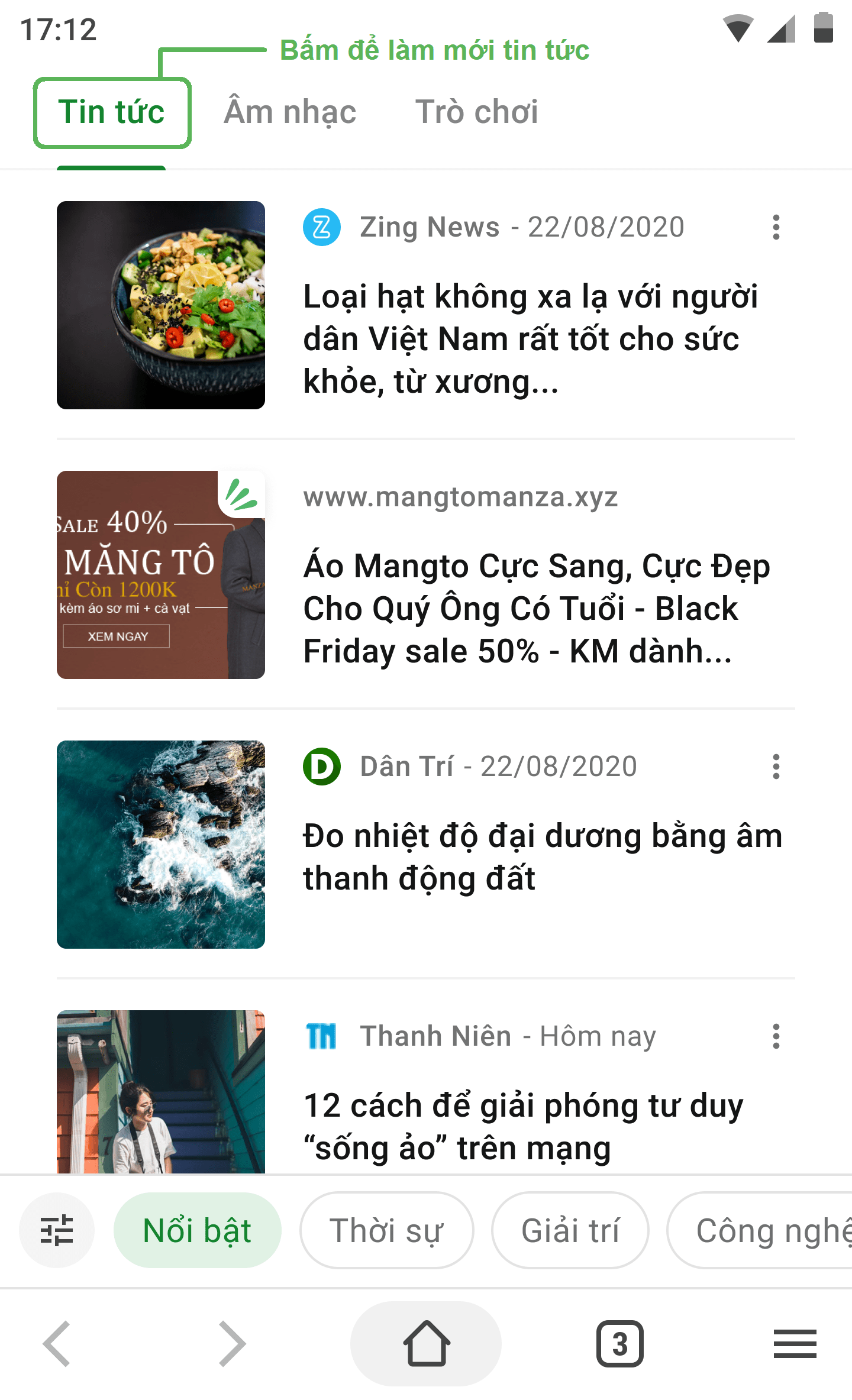Screen dimensions: 852x1400
Task: Return to the browser home page
Action: point(426,1344)
